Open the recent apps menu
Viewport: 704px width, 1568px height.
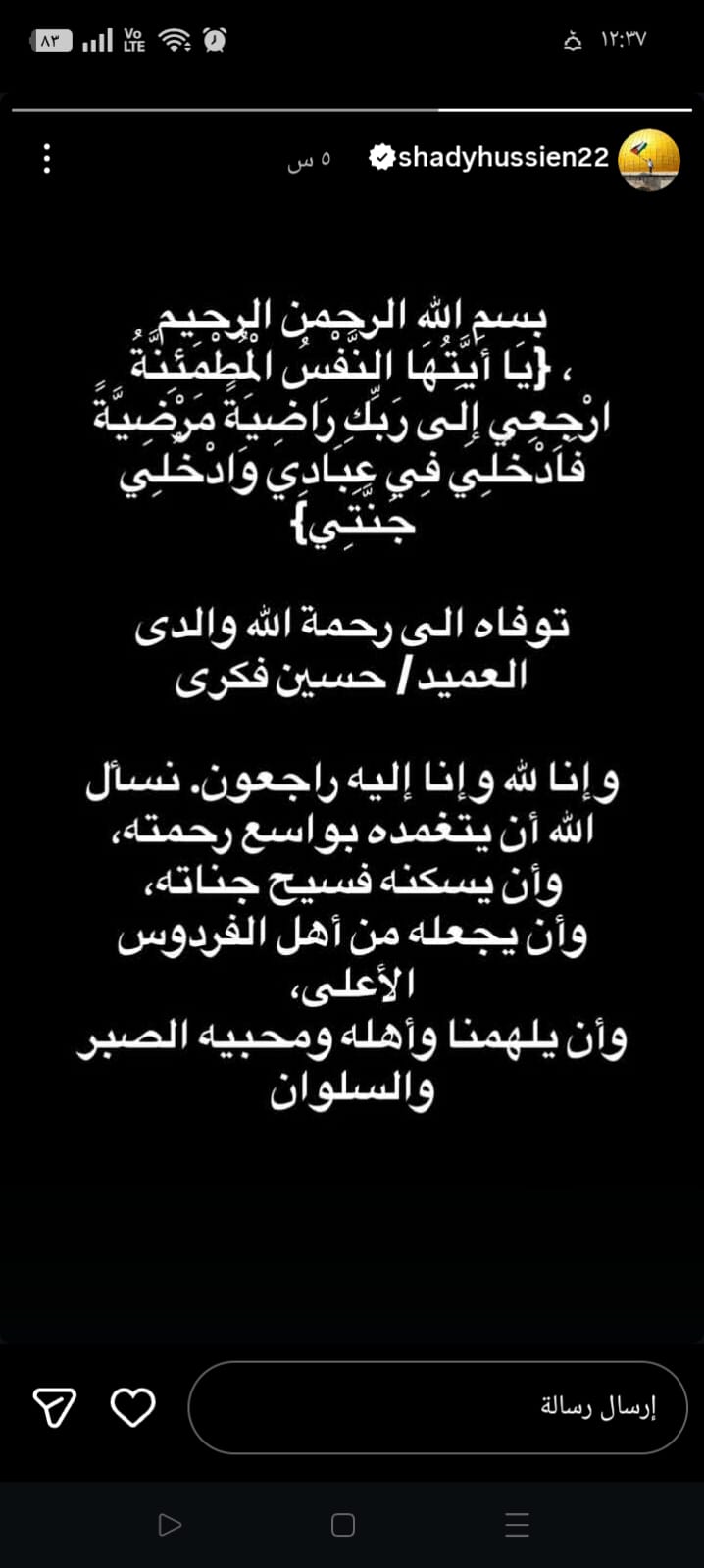(517, 1525)
